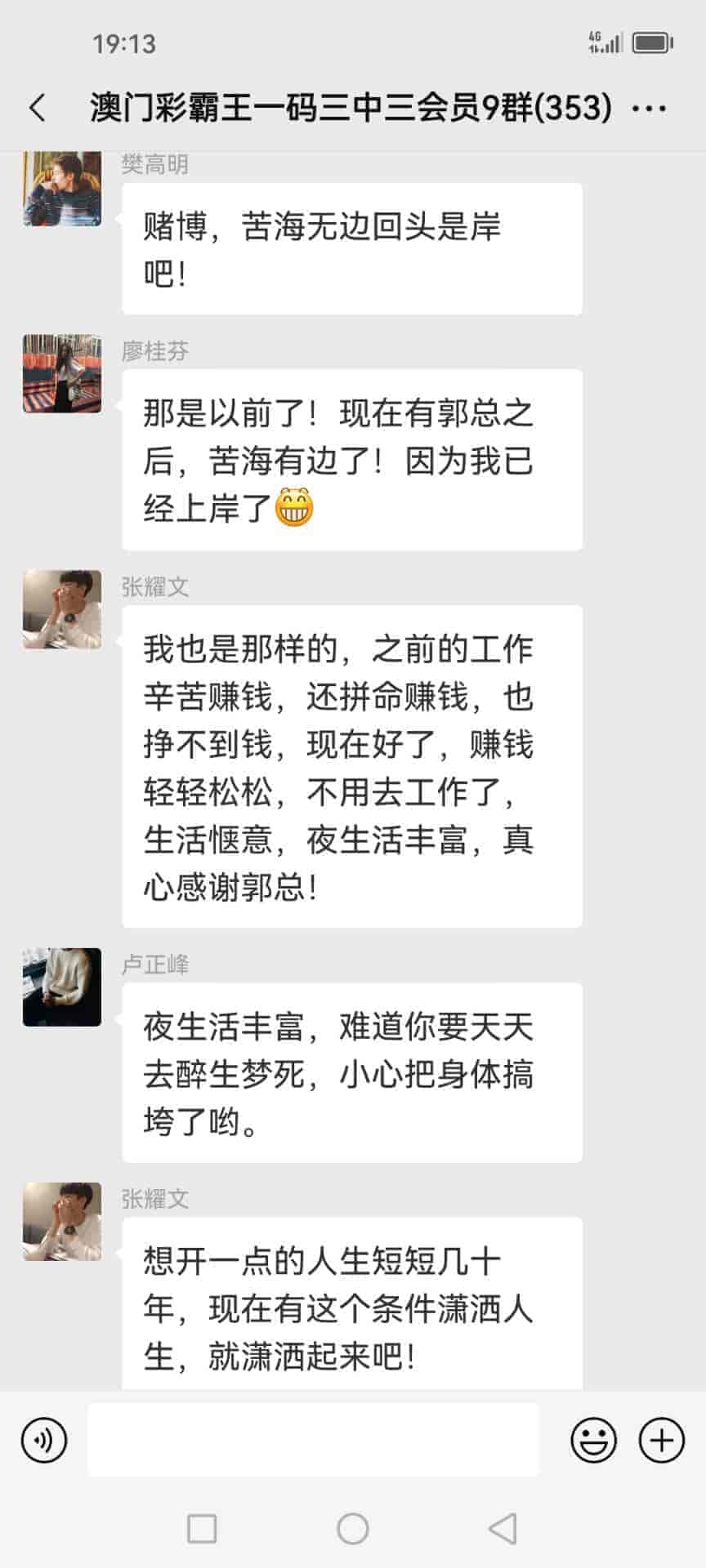Tap the system back triangle button
The height and width of the screenshot is (1568, 706).
tap(503, 1528)
